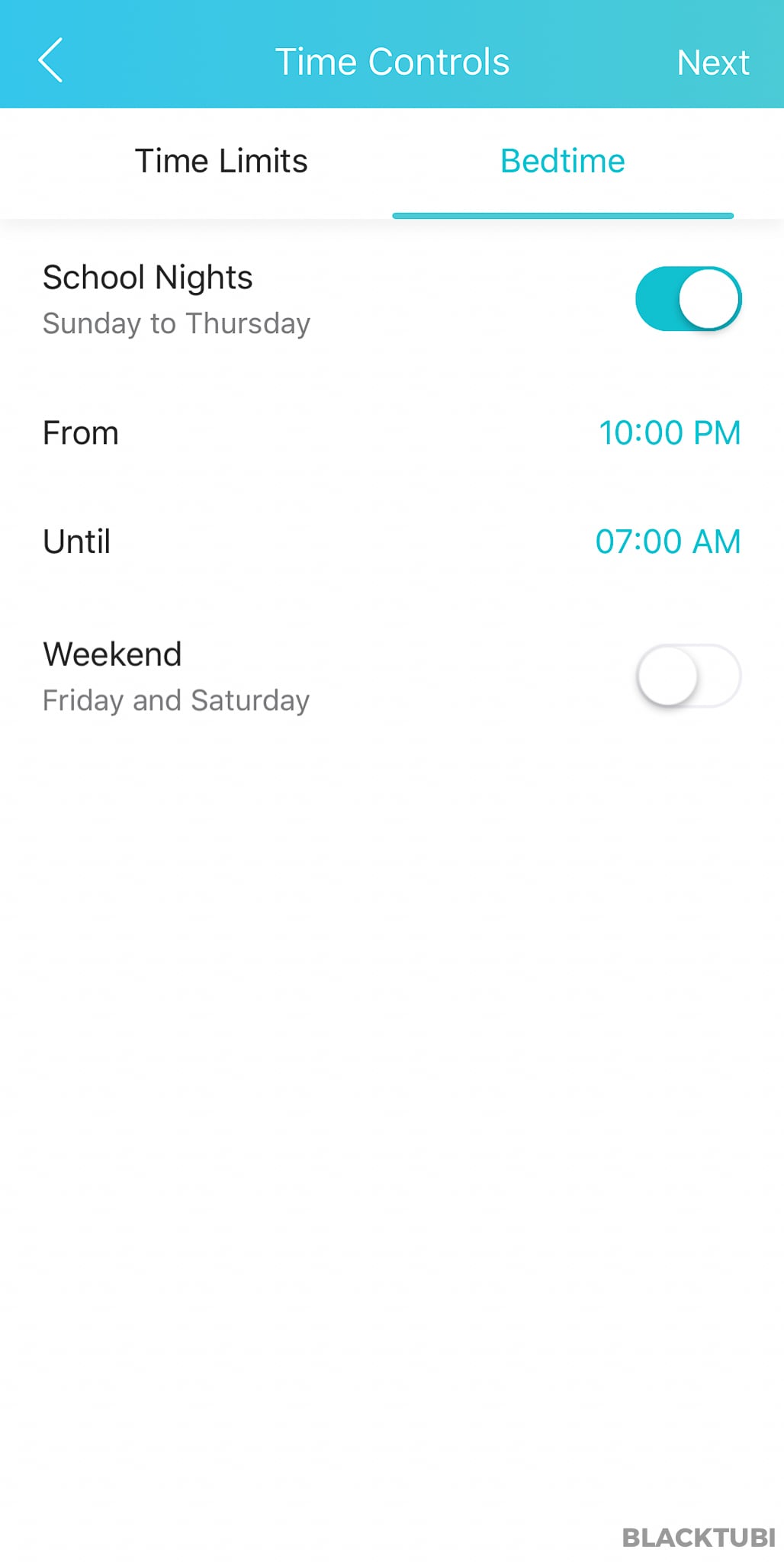Go back using the header arrow
This screenshot has height=1562, width=784.
(50, 60)
